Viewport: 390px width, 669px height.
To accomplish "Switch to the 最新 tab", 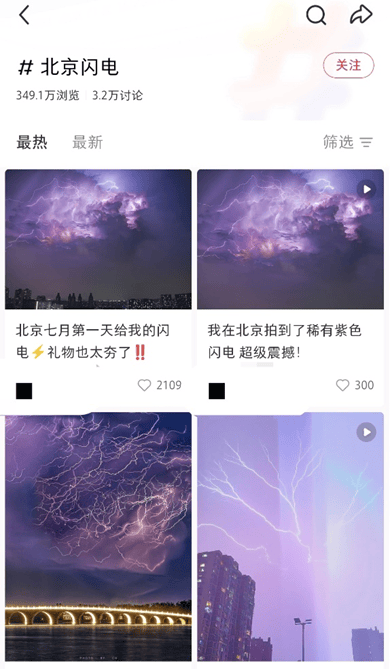I will click(x=87, y=142).
